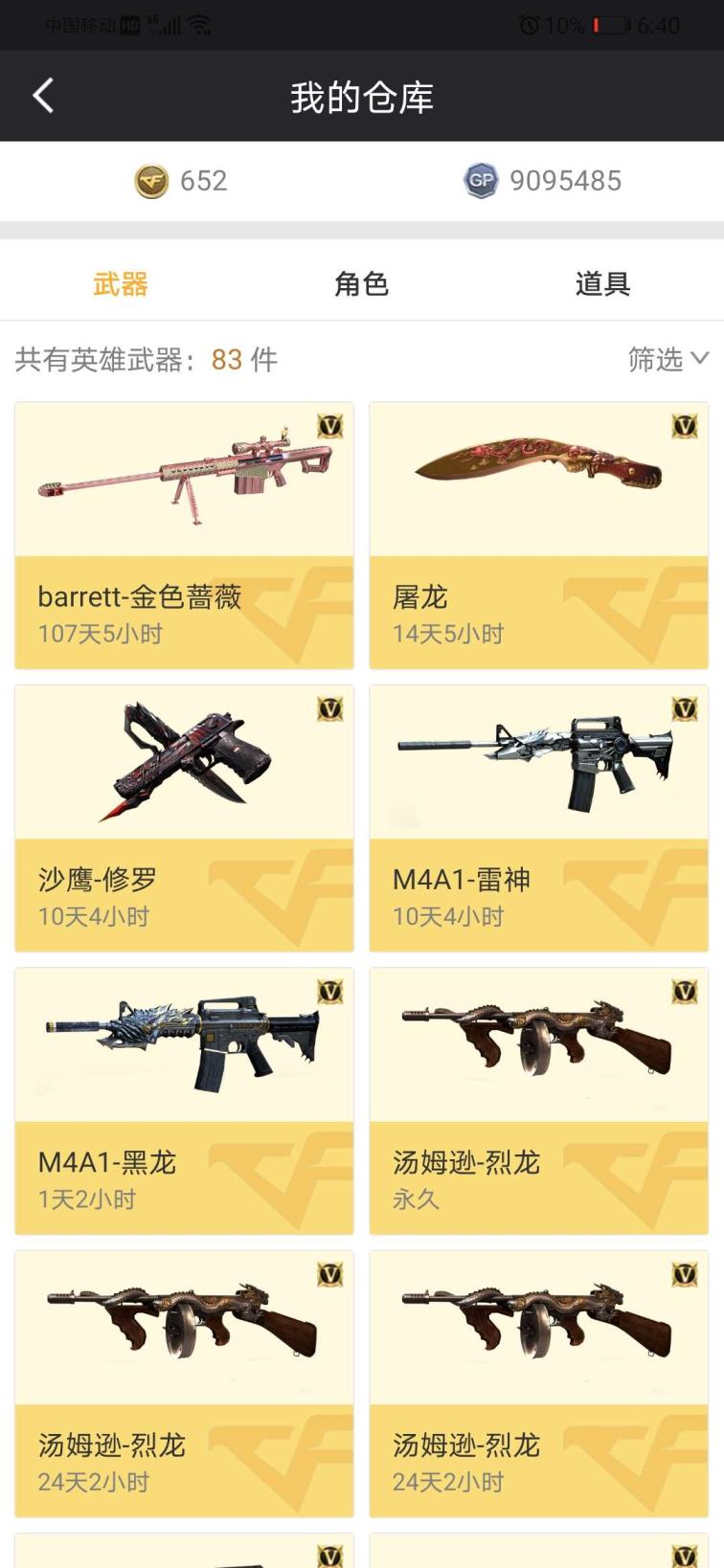Open the 沙鹰-修罗 weapon card
The width and height of the screenshot is (724, 1568).
(184, 818)
